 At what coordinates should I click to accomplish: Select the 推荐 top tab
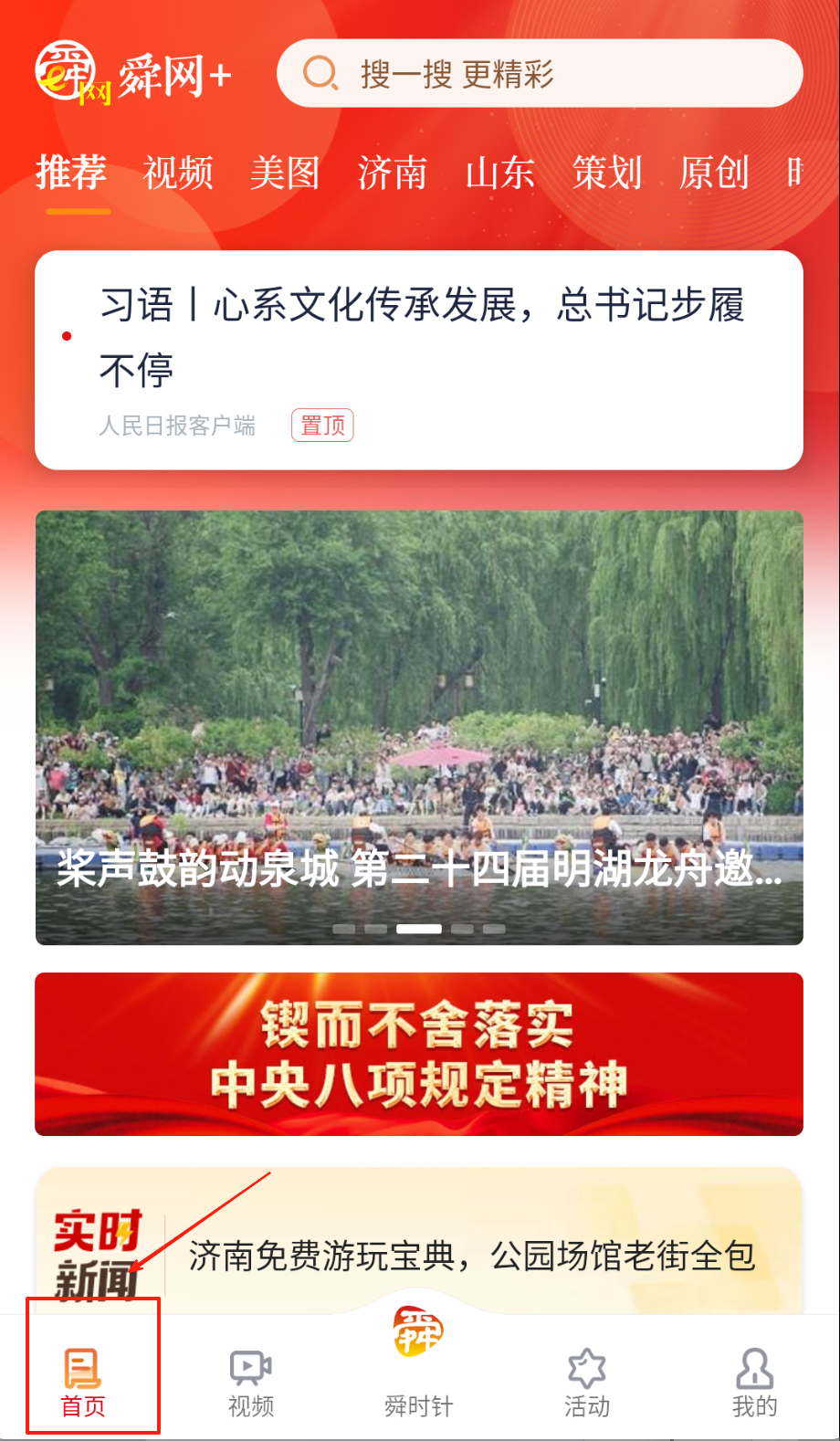[71, 173]
